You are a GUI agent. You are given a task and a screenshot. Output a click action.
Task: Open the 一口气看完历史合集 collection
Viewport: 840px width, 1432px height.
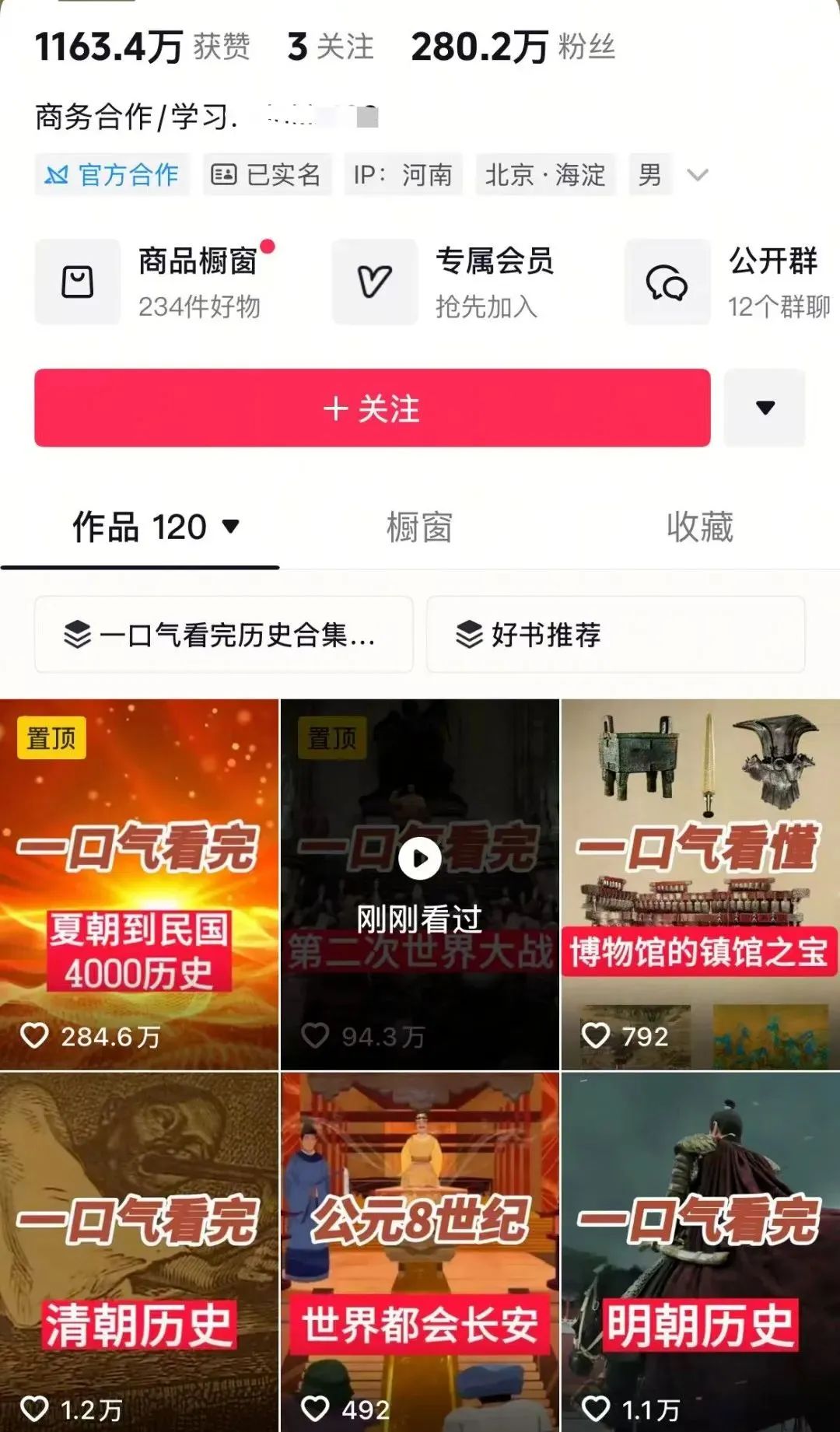tap(223, 635)
